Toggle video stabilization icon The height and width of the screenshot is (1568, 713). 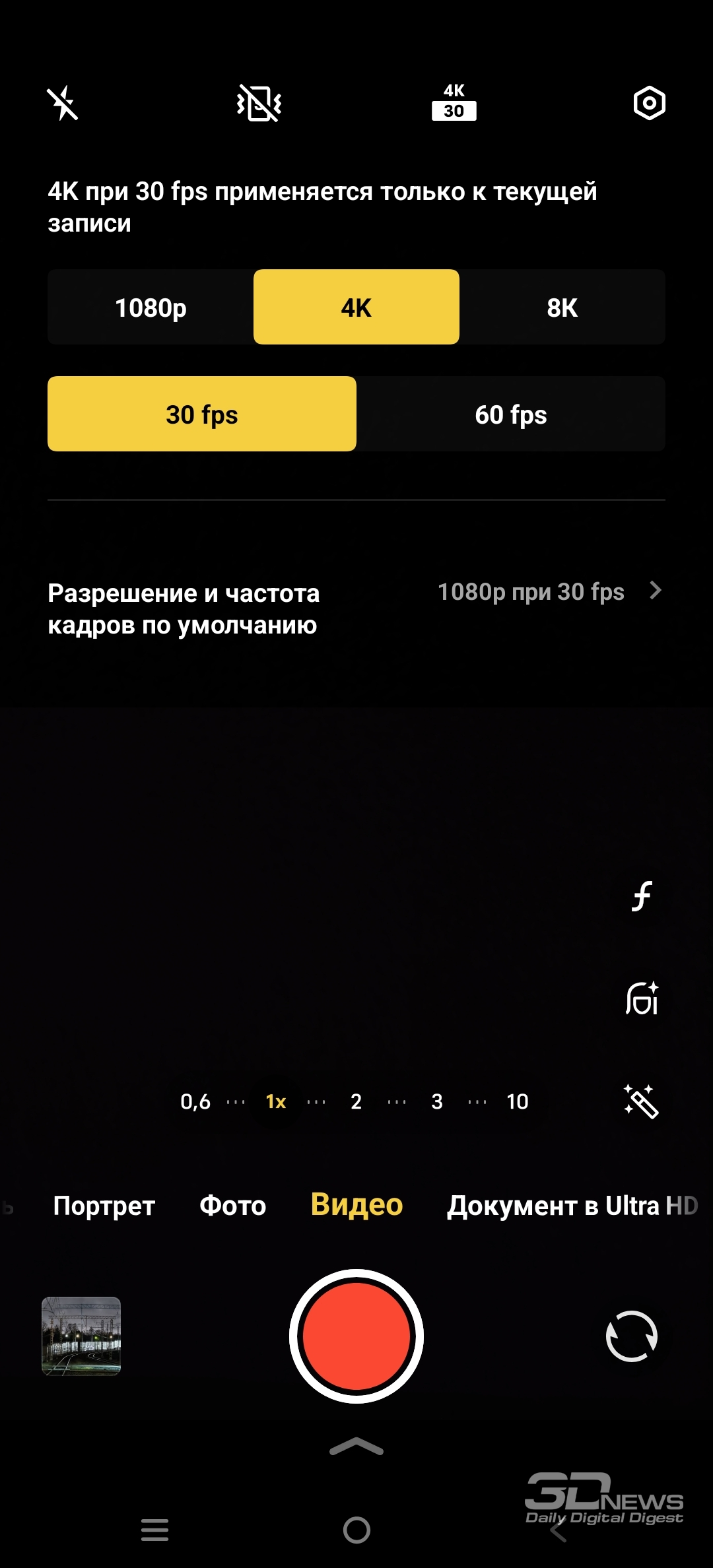pos(259,103)
